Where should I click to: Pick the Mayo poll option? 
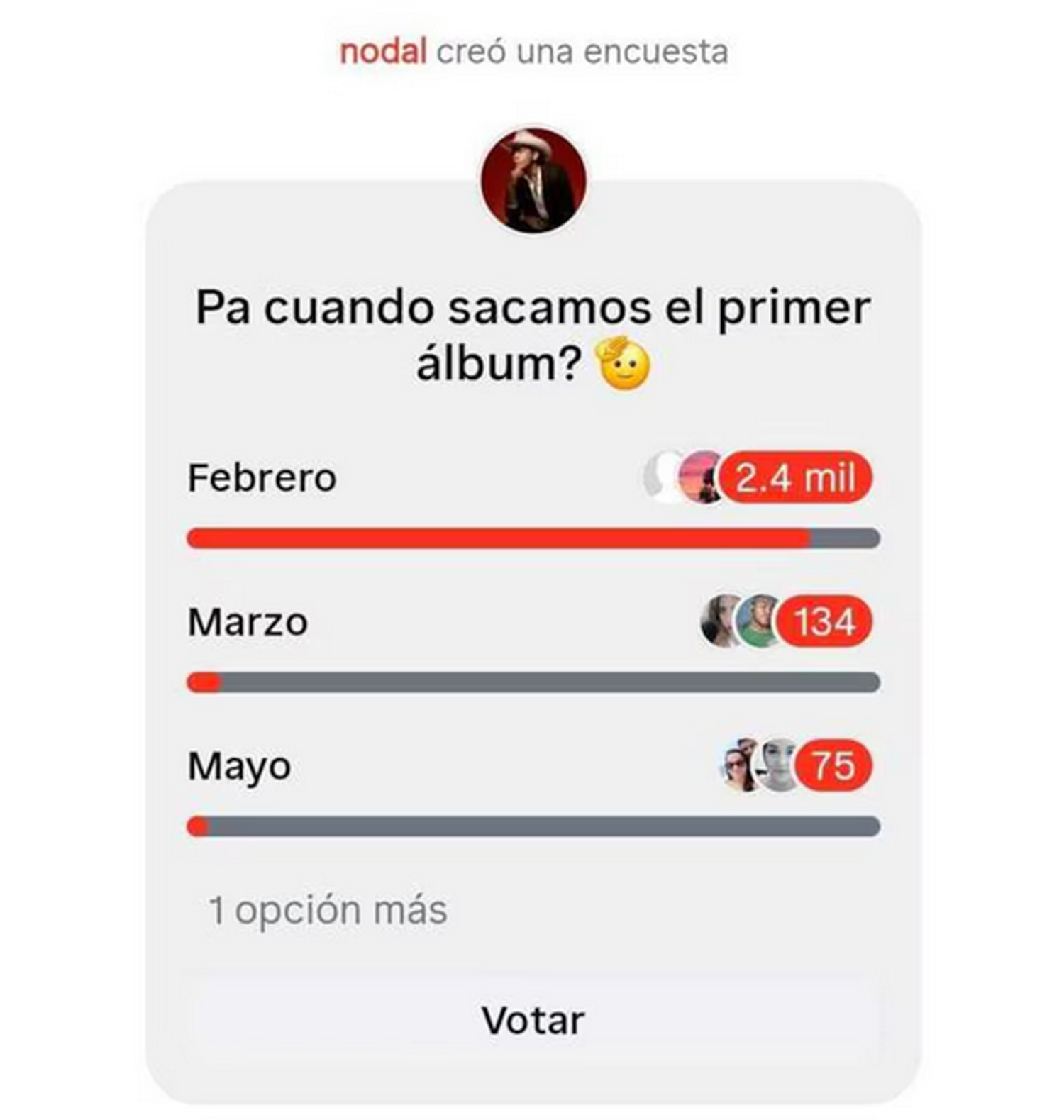[240, 766]
